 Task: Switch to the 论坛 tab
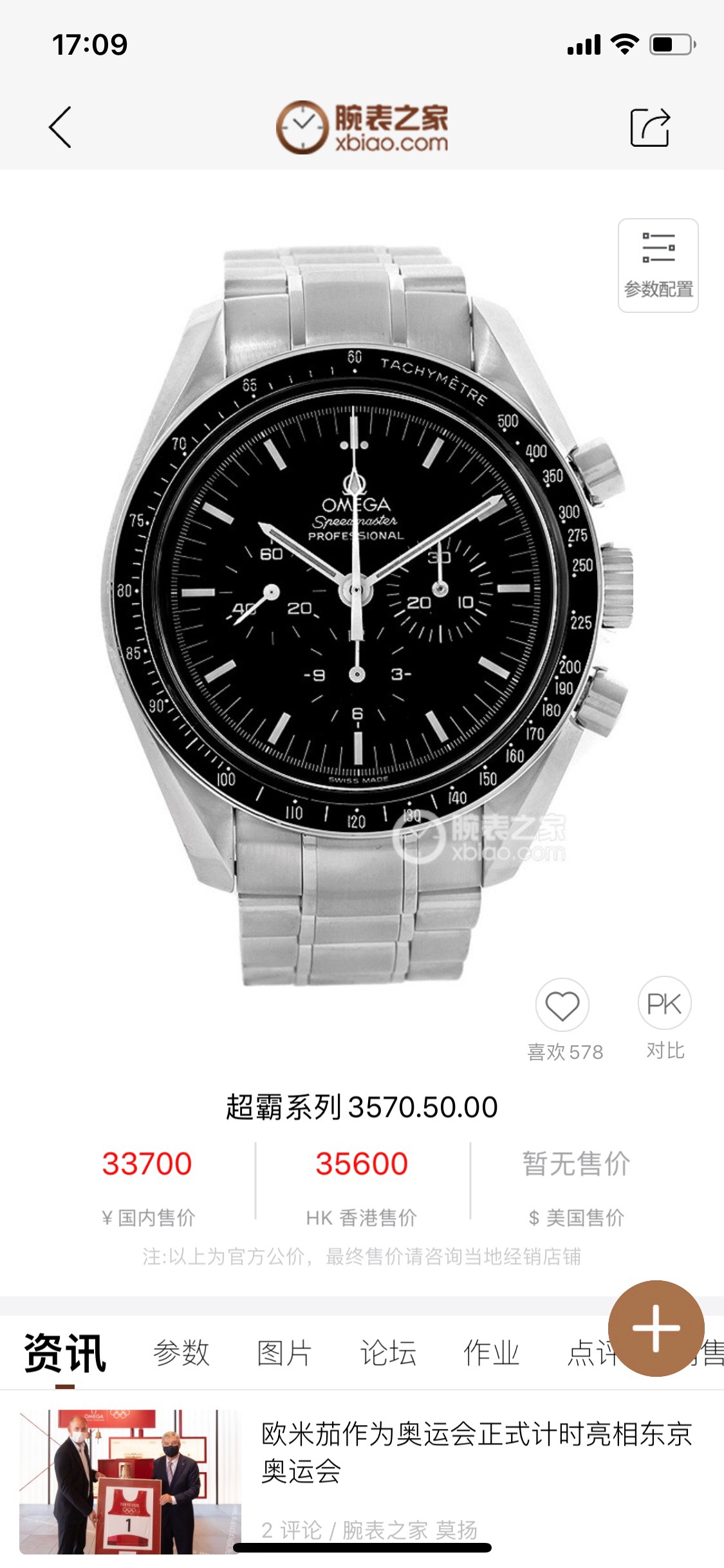click(388, 1353)
